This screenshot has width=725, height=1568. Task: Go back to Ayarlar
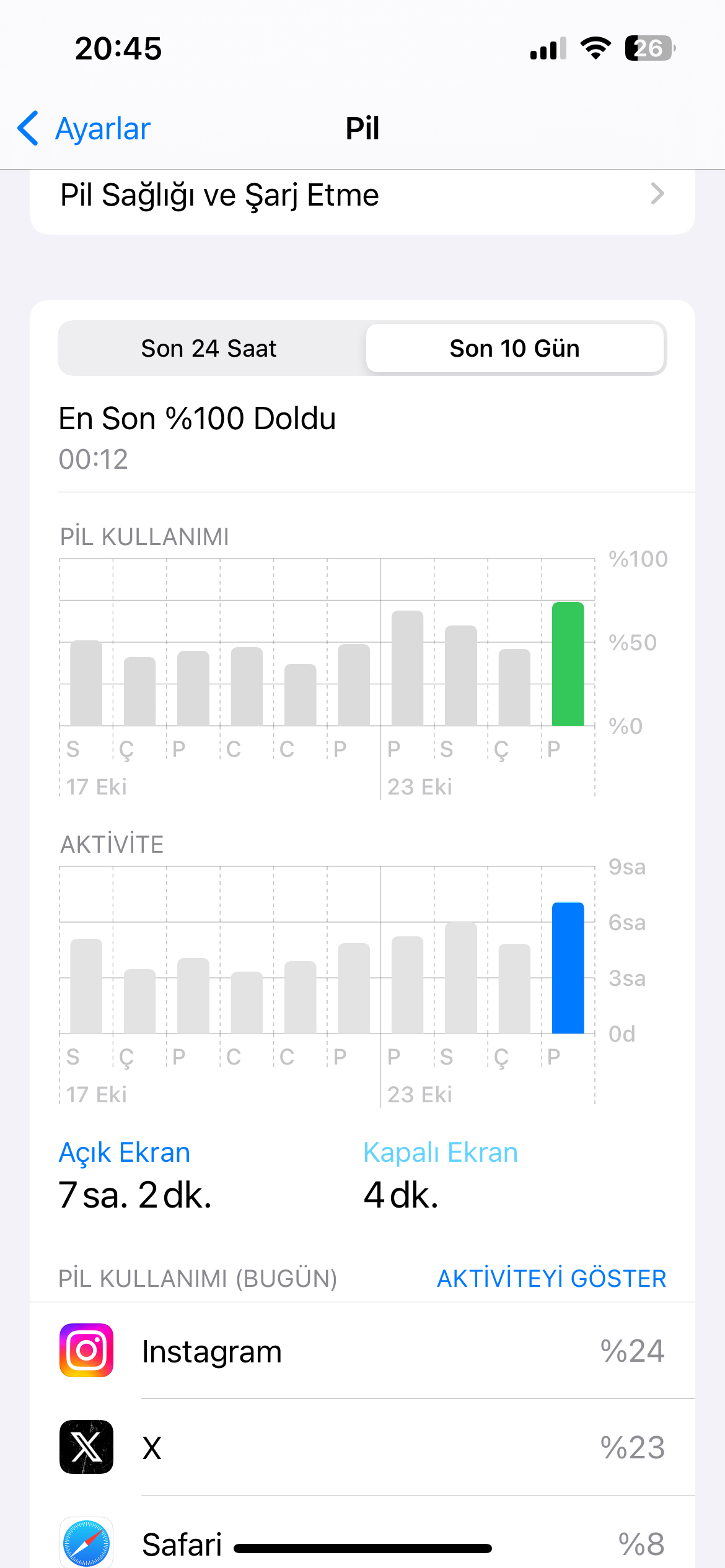pyautogui.click(x=84, y=129)
